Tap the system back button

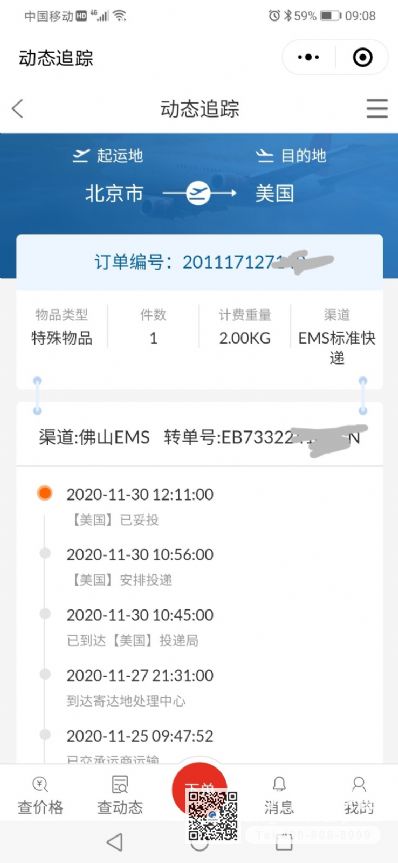(114, 842)
